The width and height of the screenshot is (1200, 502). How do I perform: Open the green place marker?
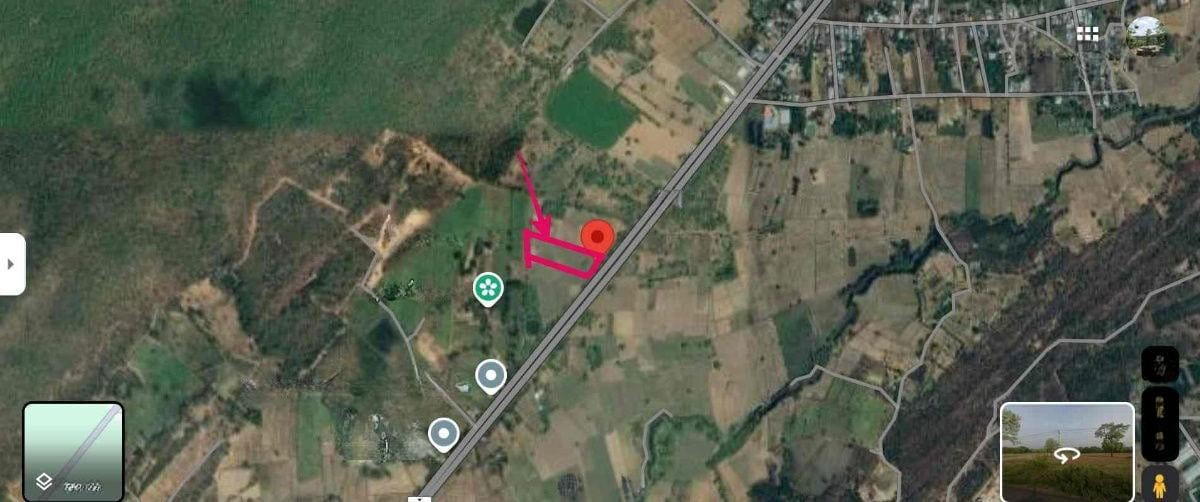click(488, 289)
